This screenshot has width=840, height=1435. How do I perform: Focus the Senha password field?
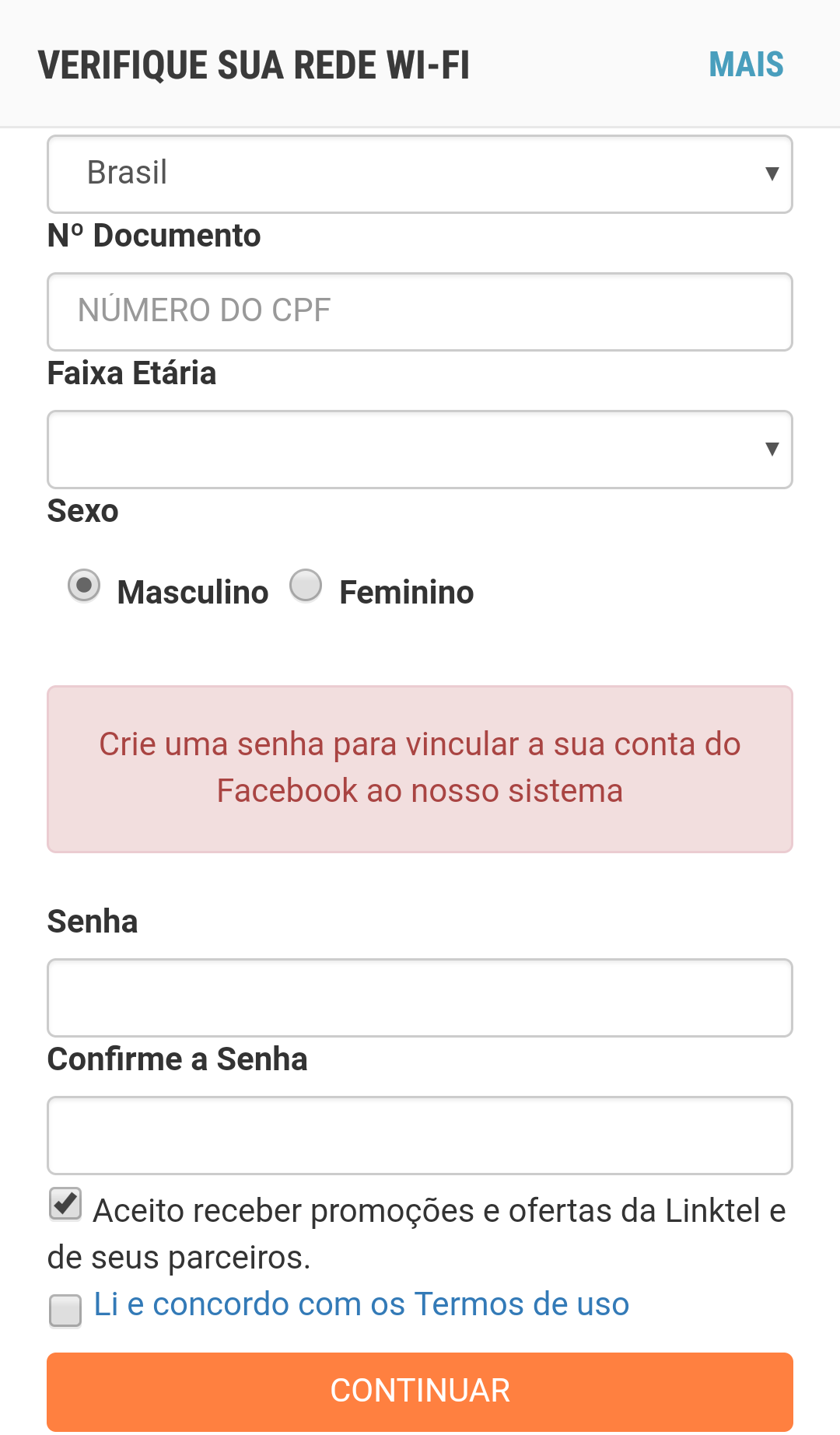pos(420,998)
